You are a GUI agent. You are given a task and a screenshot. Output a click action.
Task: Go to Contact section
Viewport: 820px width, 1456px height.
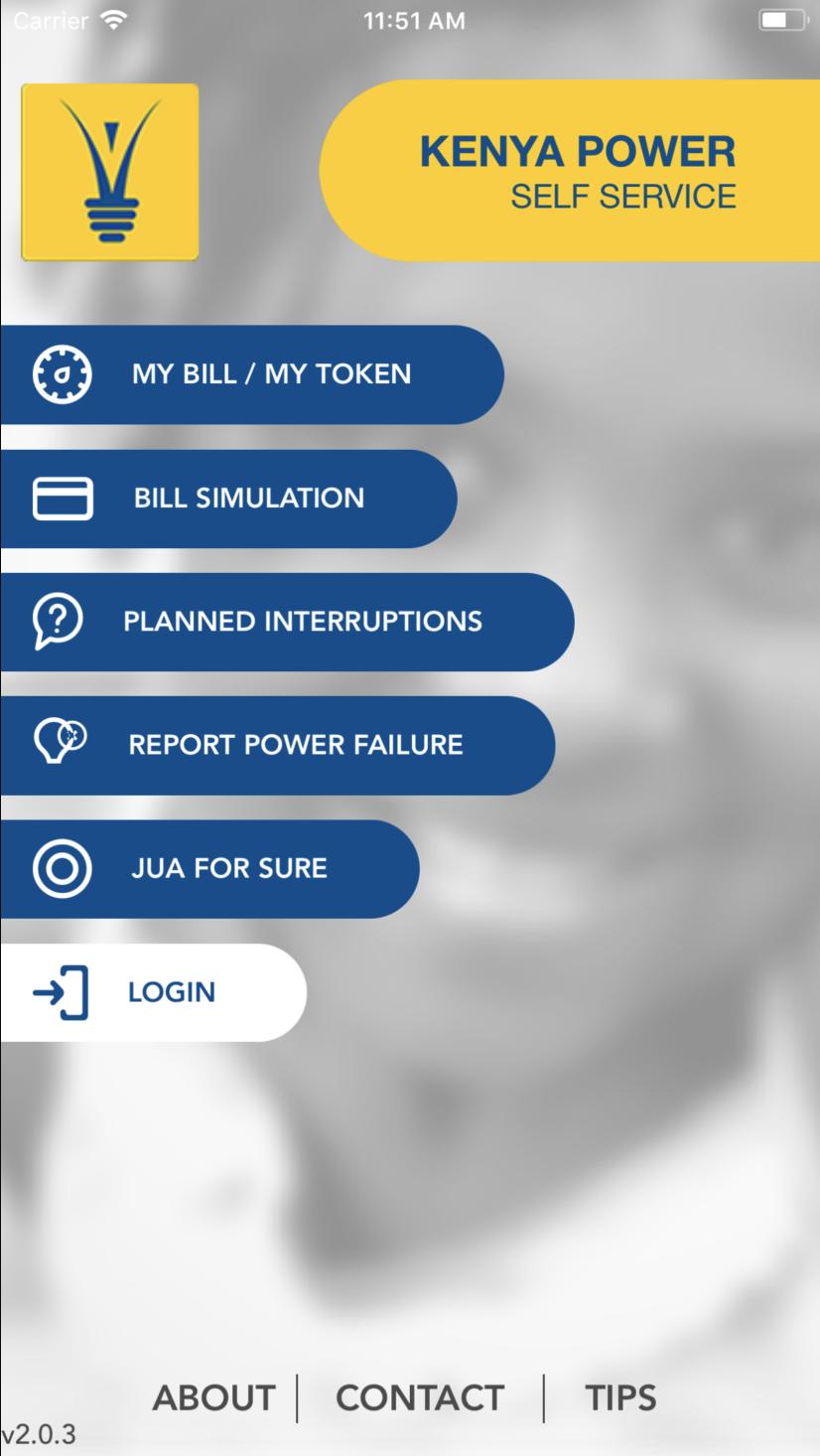click(x=420, y=1397)
